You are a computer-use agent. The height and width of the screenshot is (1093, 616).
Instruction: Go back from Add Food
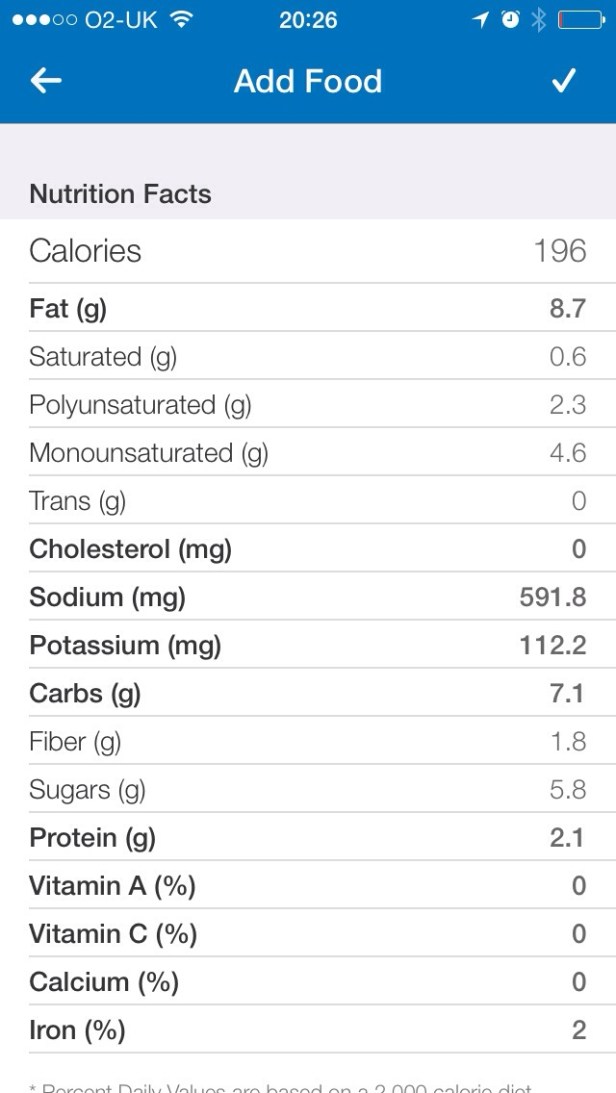[x=46, y=81]
